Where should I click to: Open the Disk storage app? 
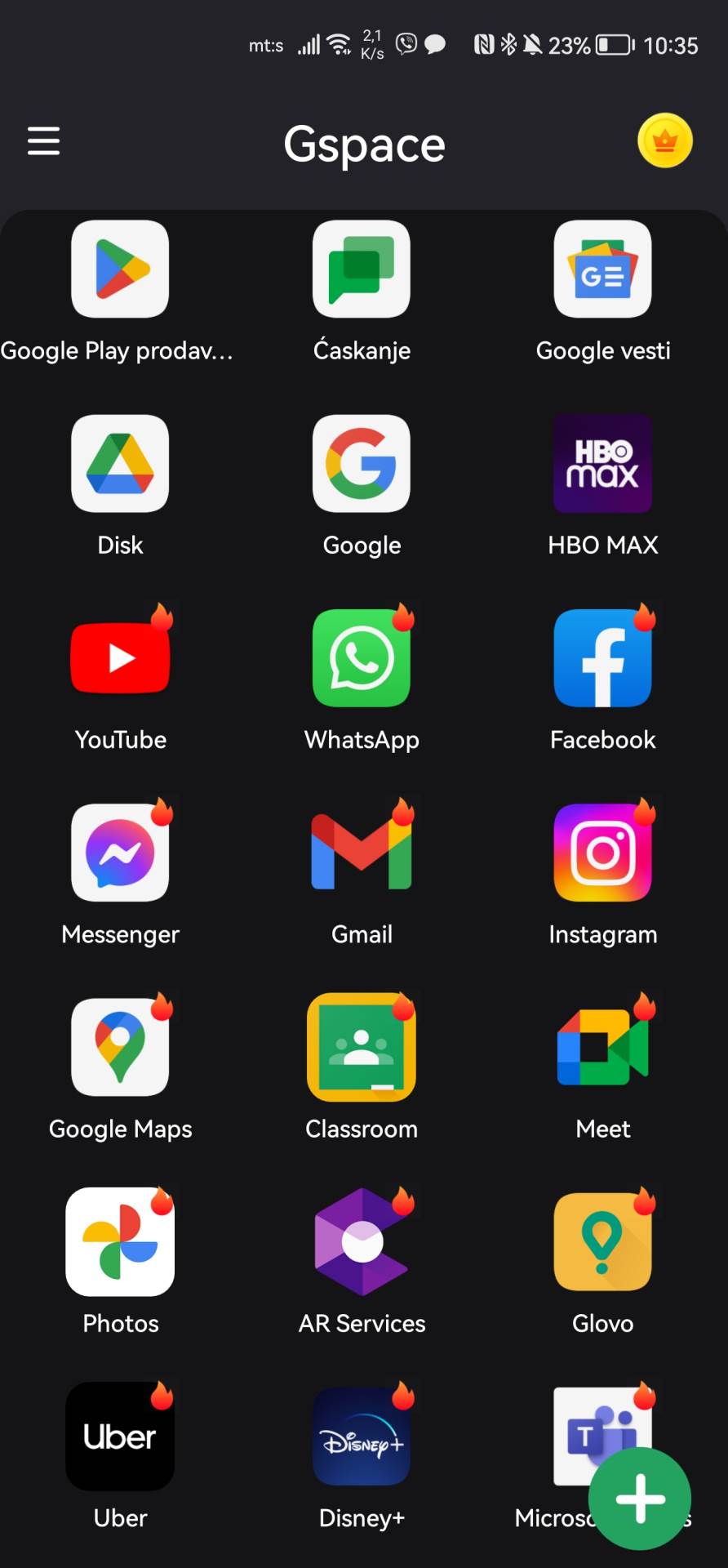pos(120,464)
